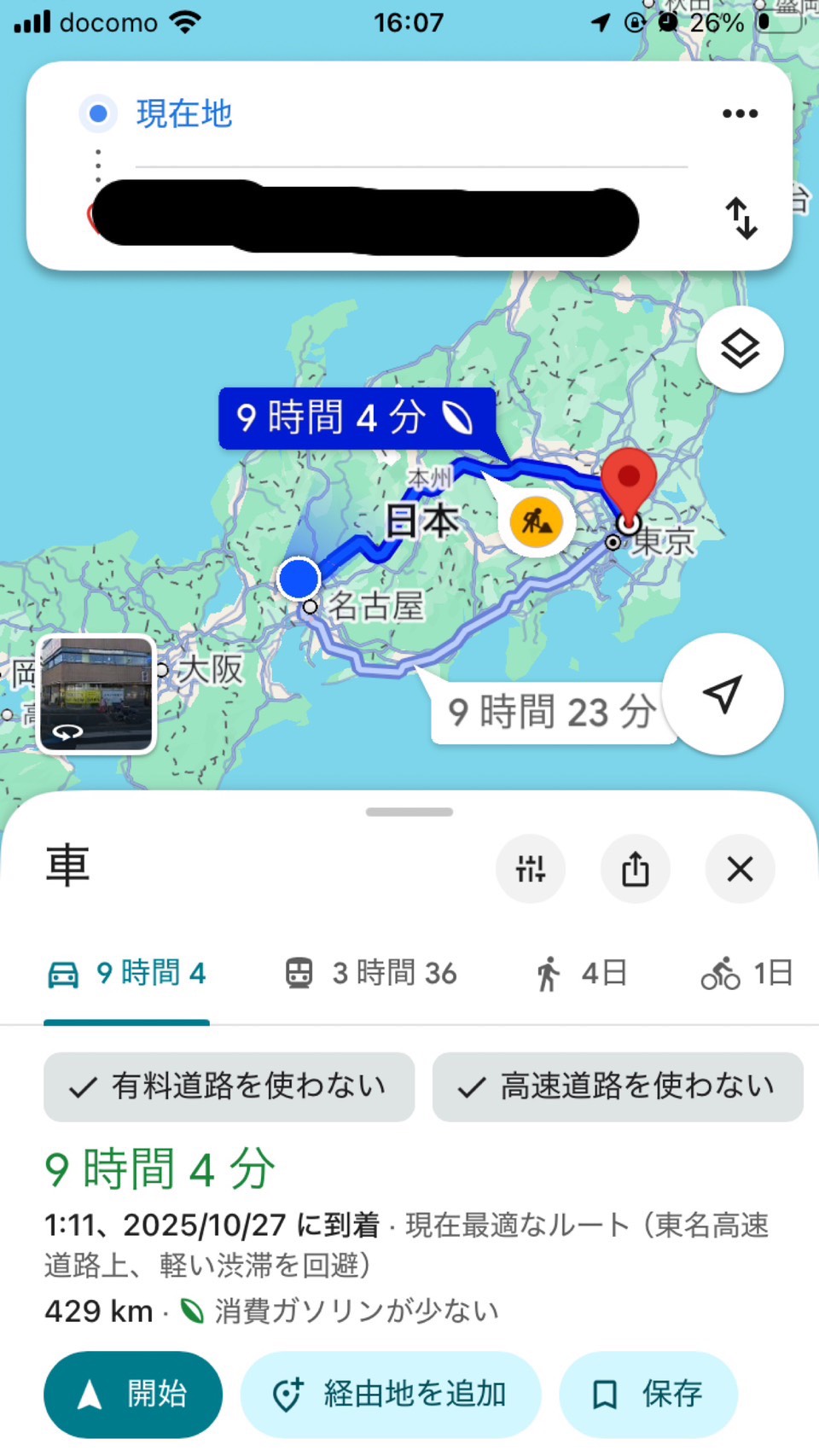Recenter map on current location
Screen dimensions: 819x1456
click(x=723, y=694)
